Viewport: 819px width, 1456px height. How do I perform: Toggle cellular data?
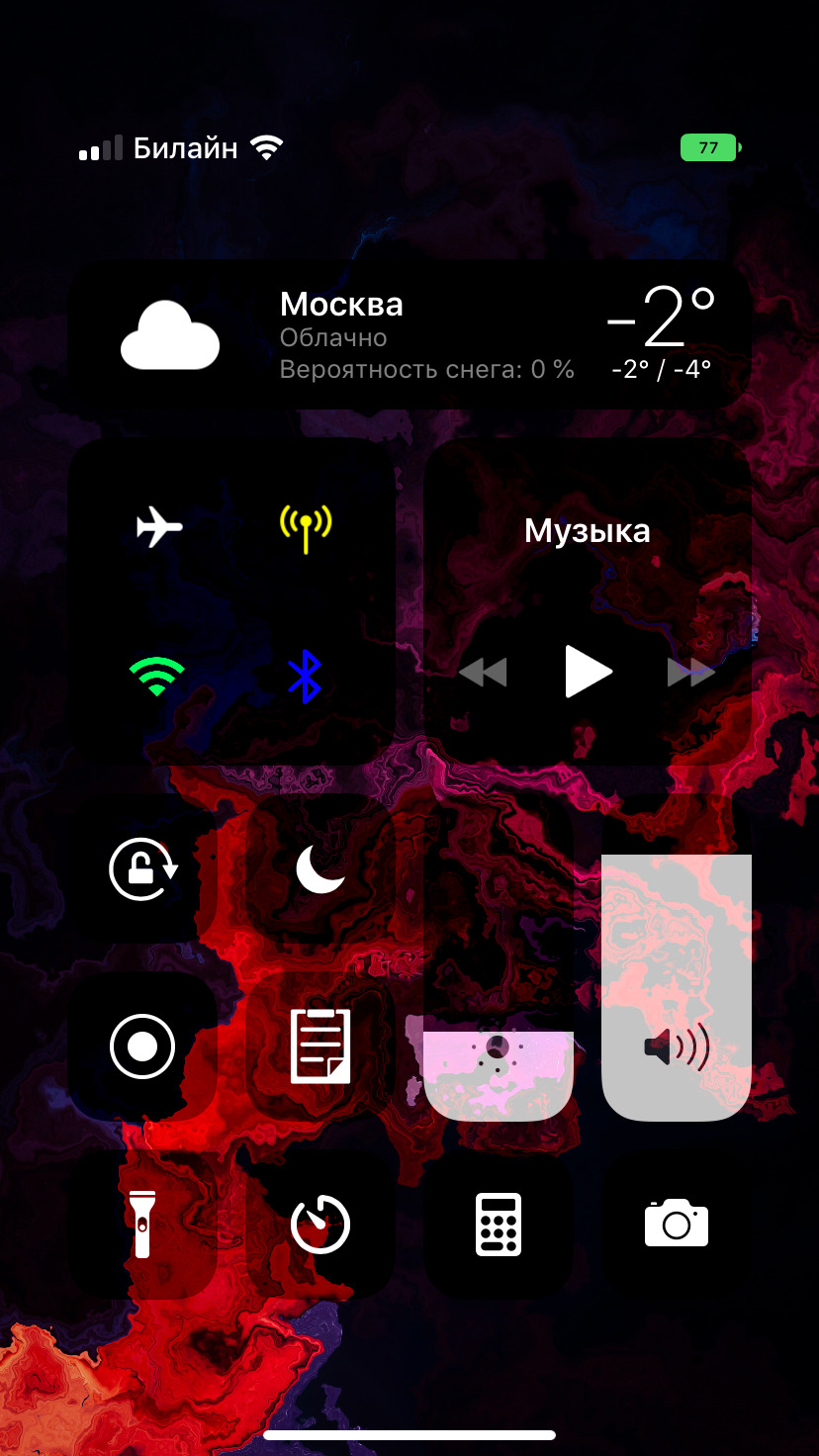[305, 527]
